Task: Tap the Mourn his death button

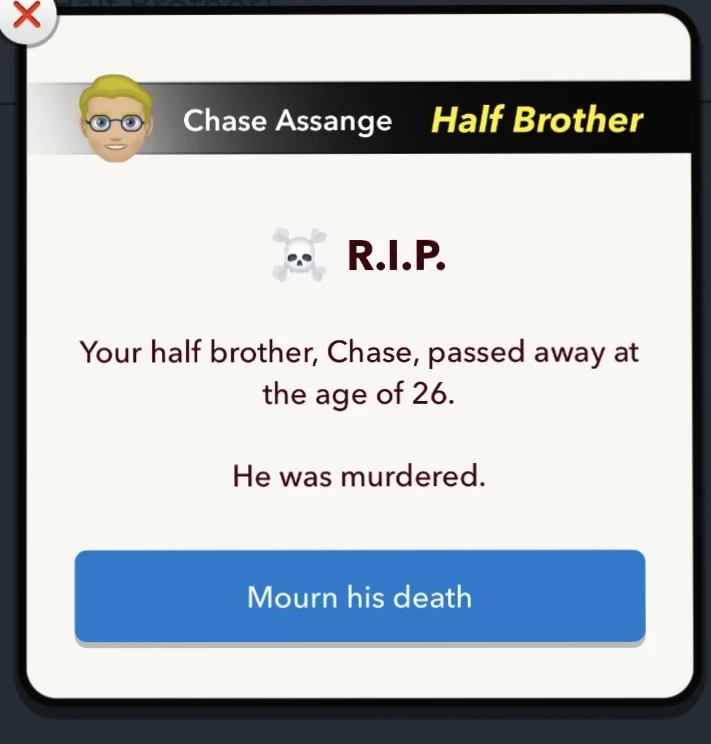Action: point(359,596)
